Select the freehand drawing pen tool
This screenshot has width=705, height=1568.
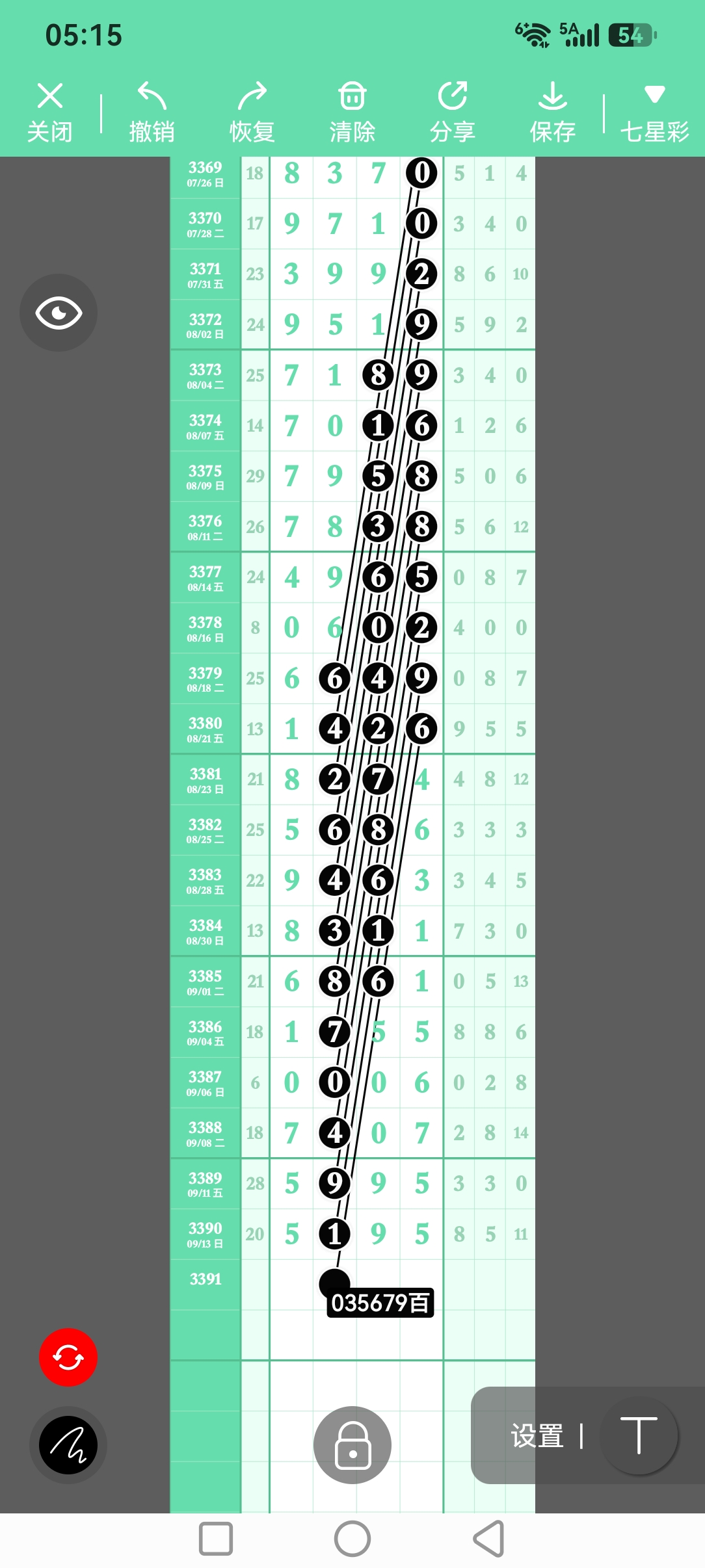[68, 1445]
